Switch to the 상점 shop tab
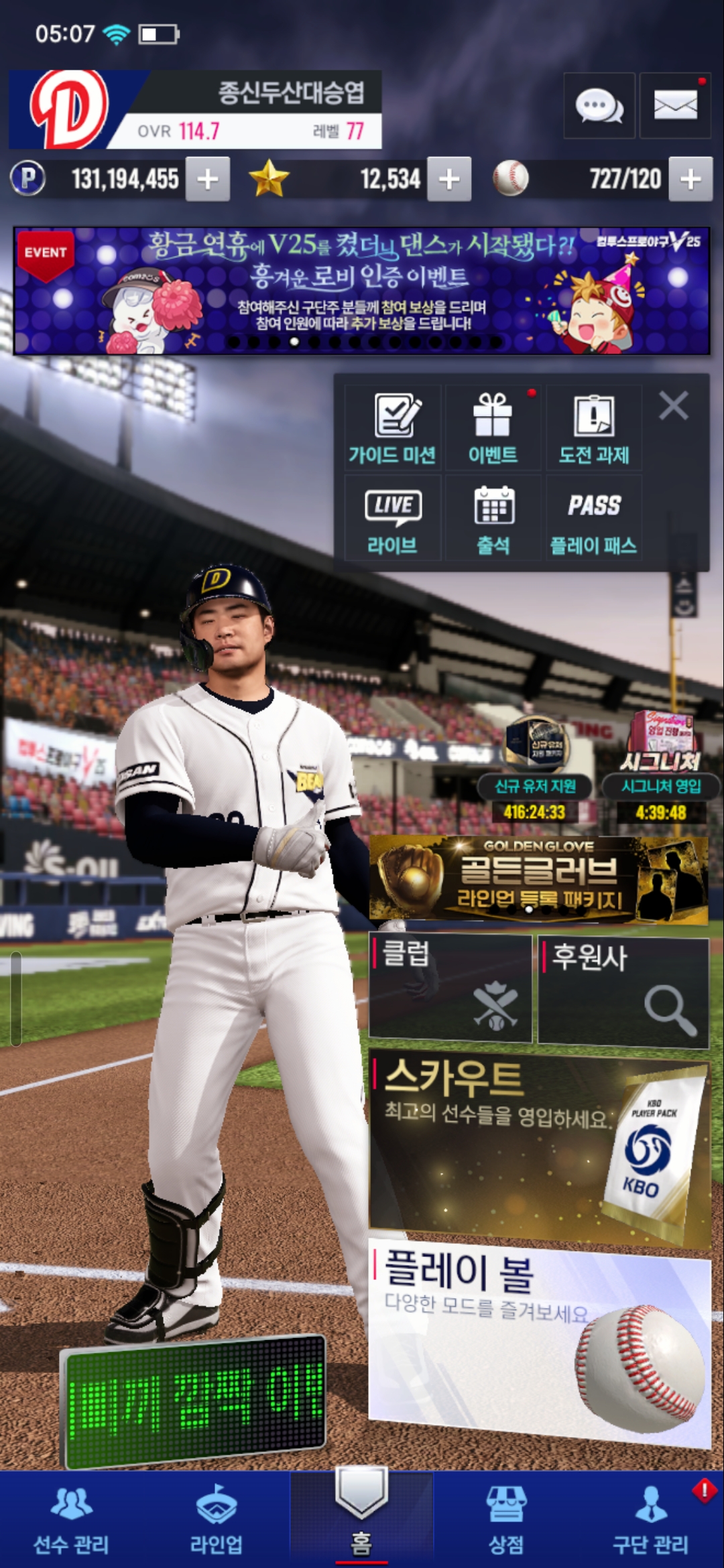Image resolution: width=724 pixels, height=1568 pixels. tap(506, 1520)
